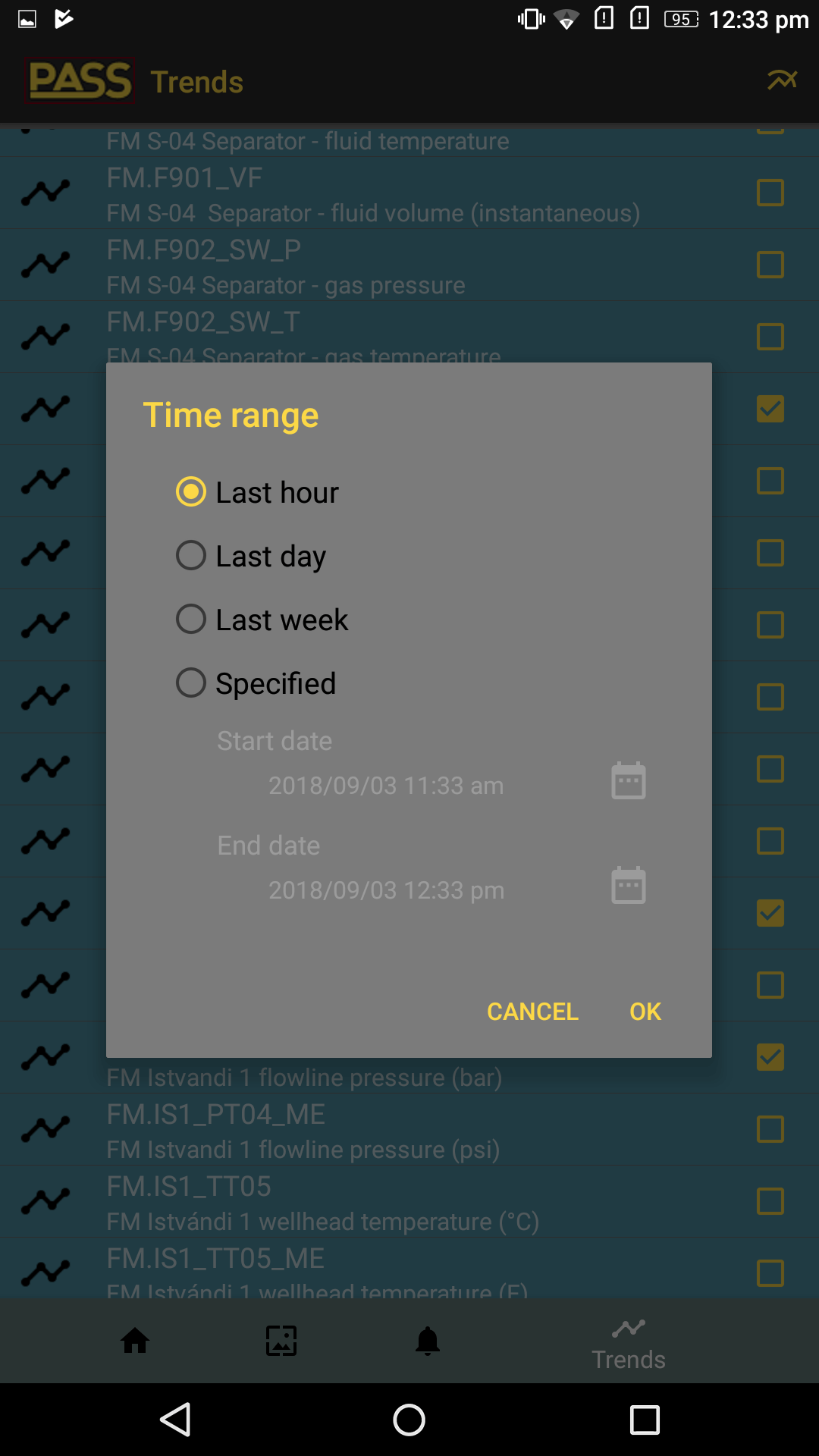Confirm time range with OK
The image size is (819, 1456).
645,1012
